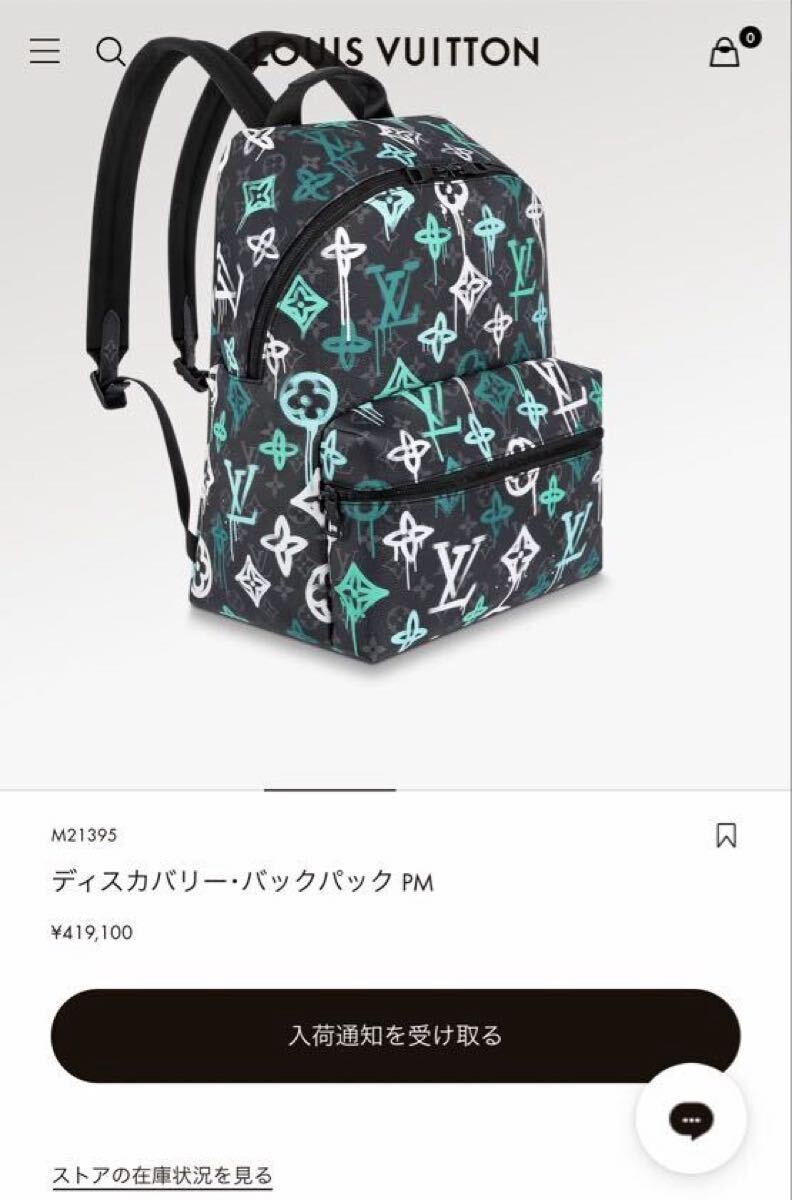View cart contents from the header
792x1200 pixels.
722,54
